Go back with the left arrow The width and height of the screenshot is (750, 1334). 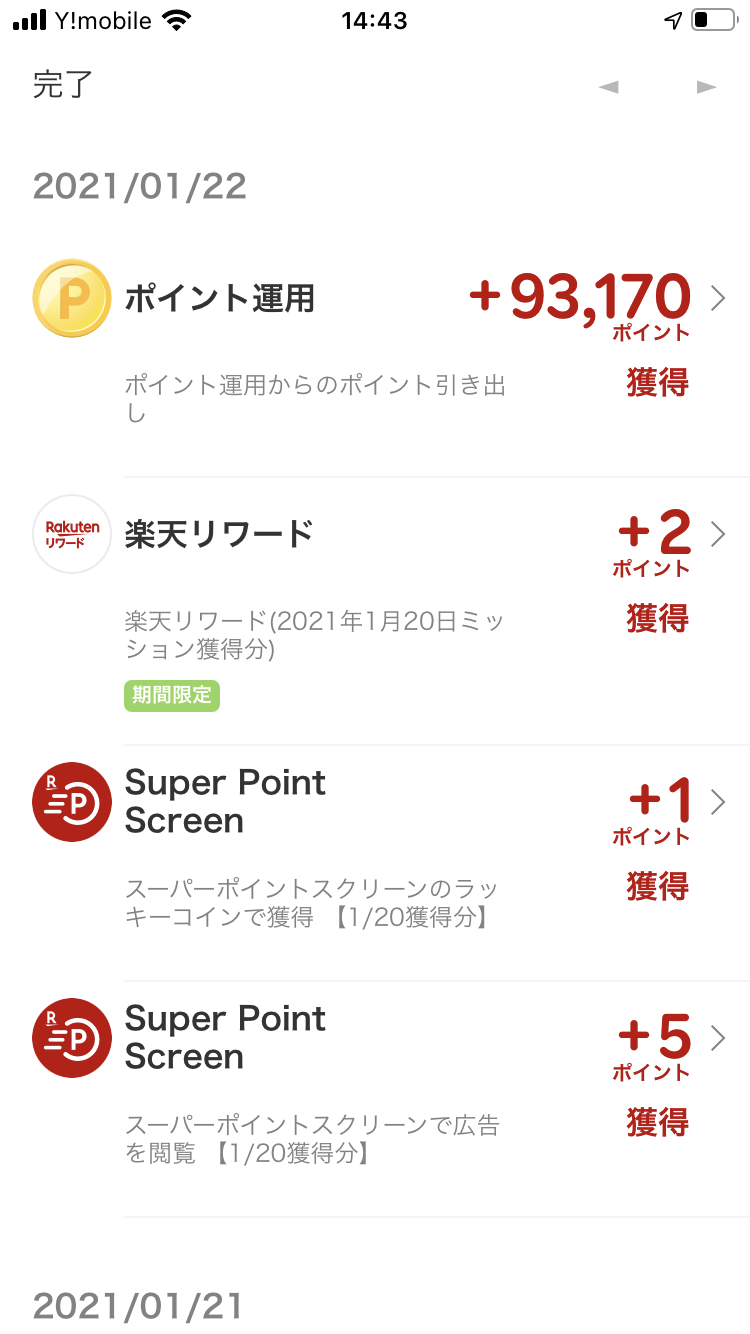coord(608,87)
